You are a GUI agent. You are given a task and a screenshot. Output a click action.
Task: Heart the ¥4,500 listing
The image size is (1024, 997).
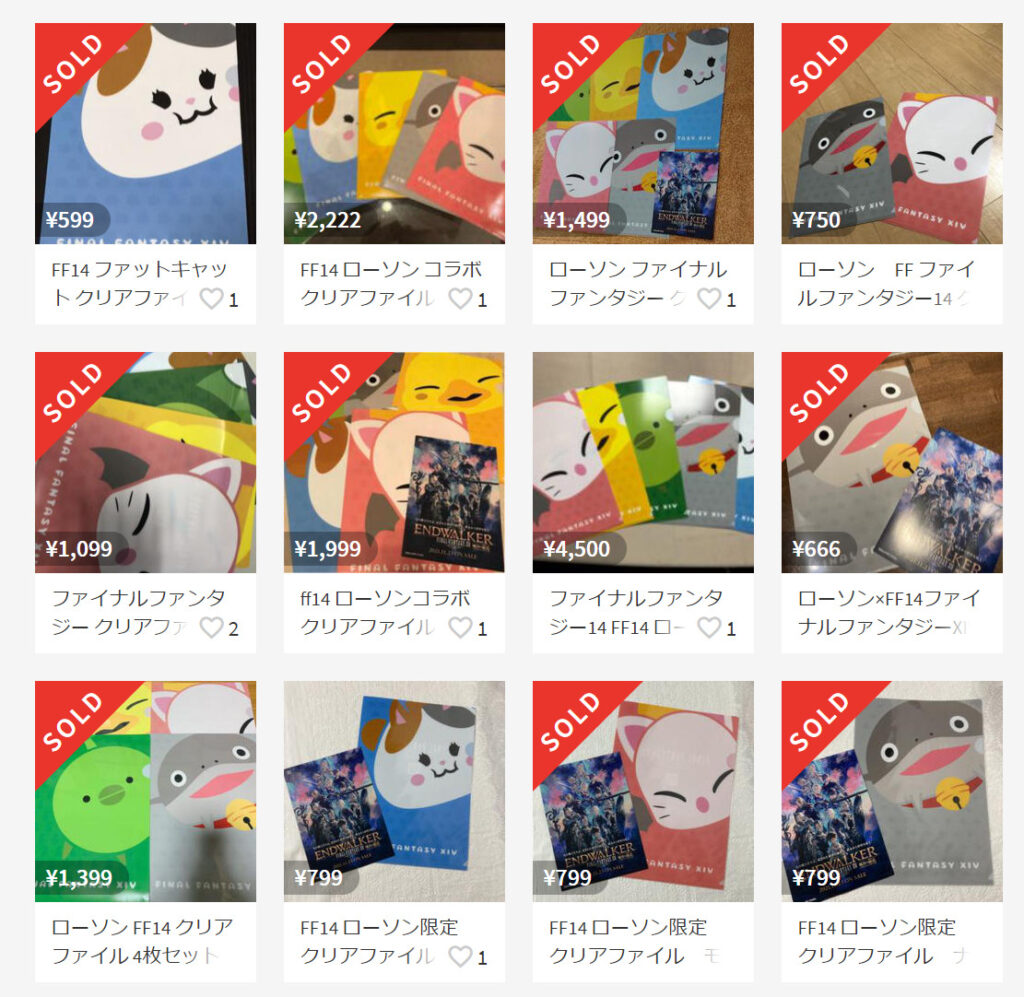click(709, 627)
